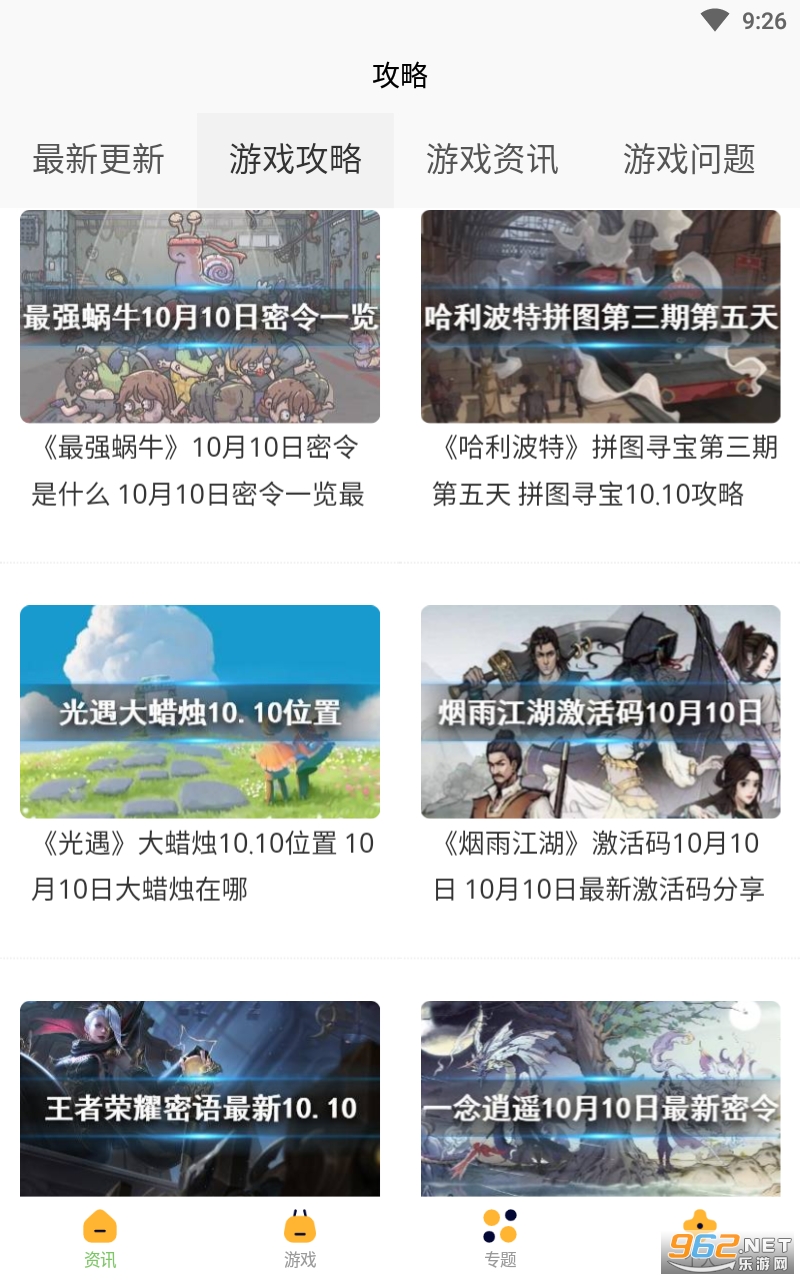View the 一念逍遥 10月10日最新密令 card

600,1100
